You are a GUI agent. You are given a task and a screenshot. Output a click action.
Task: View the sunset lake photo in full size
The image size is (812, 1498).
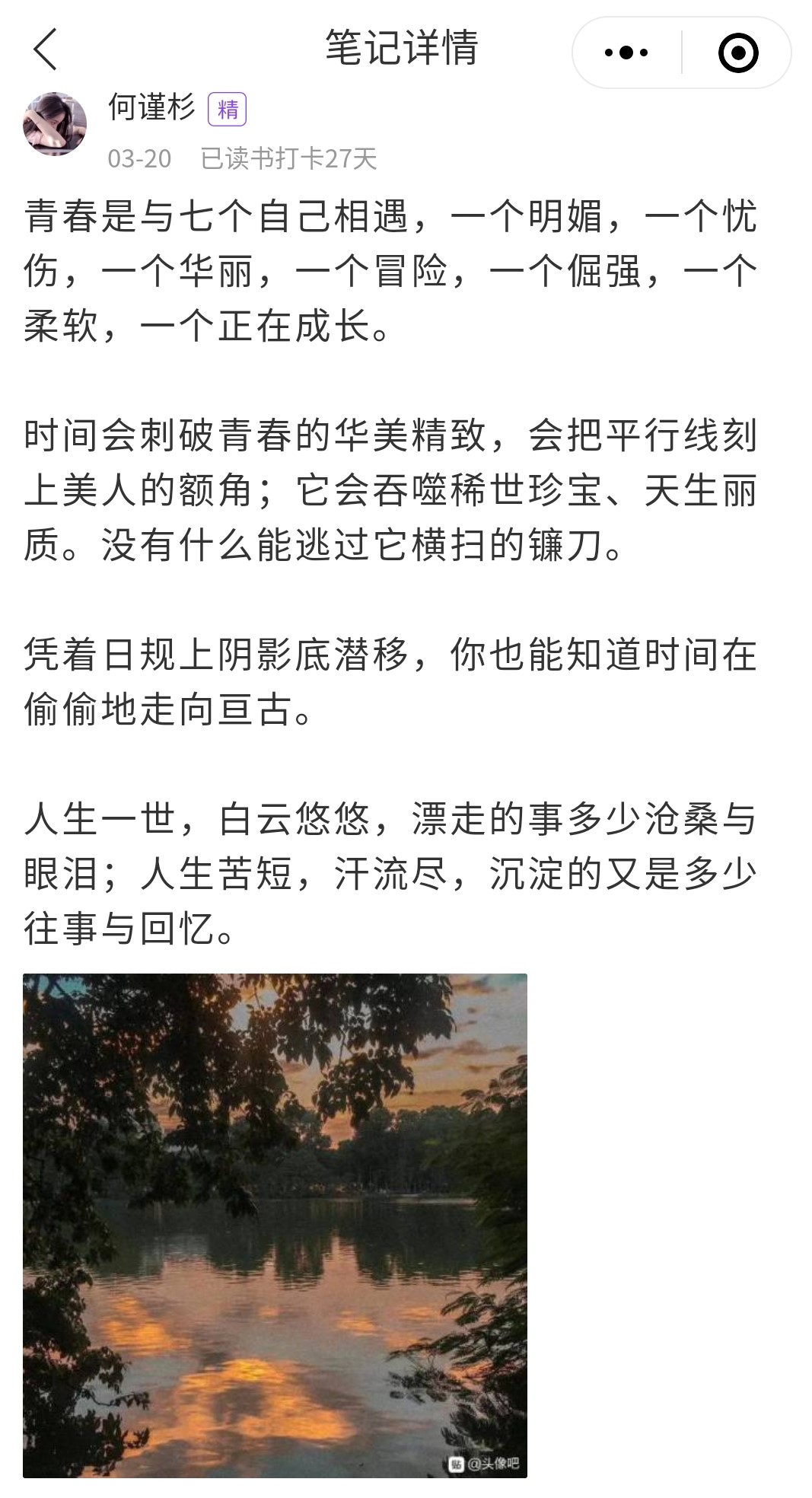275,1225
